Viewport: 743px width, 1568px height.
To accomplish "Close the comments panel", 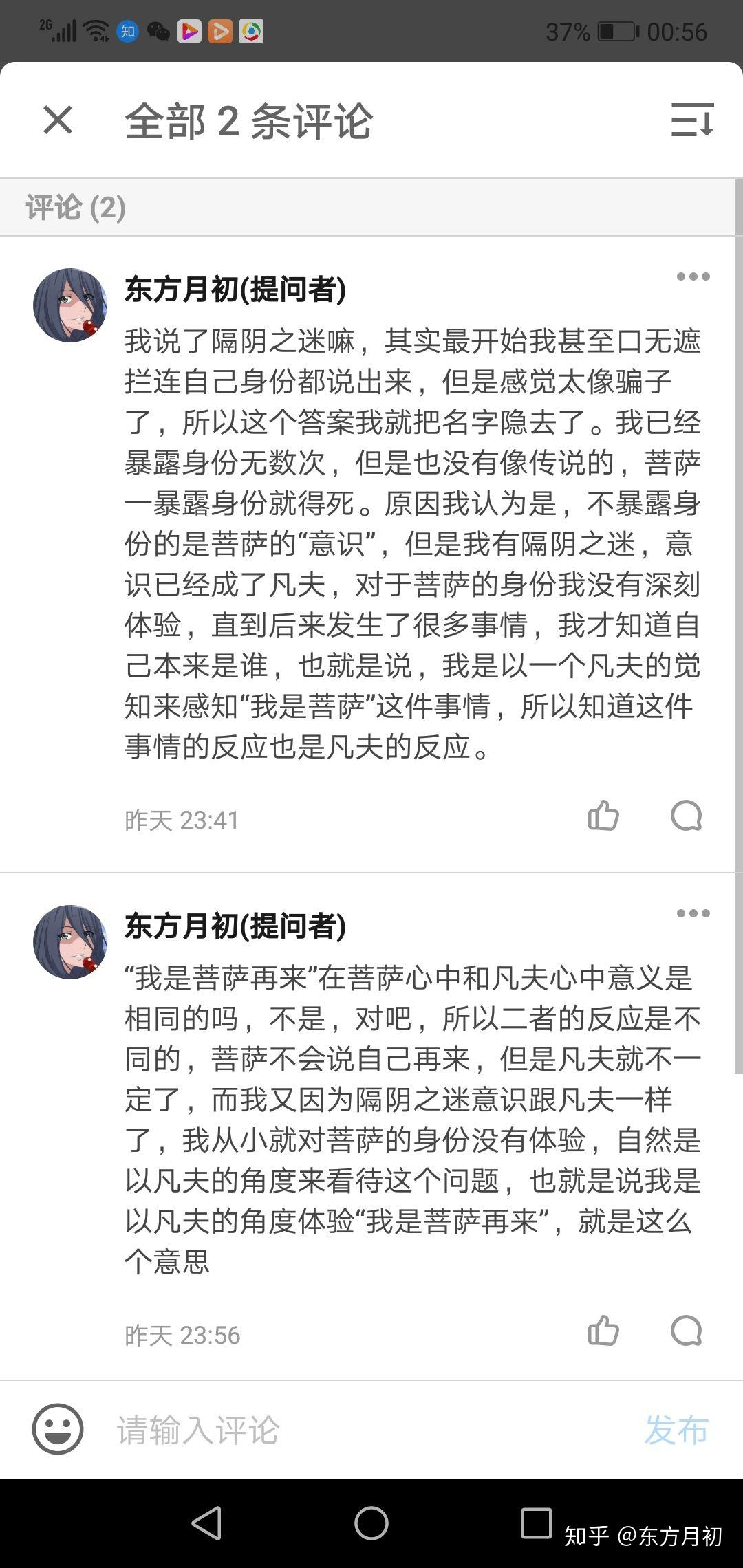I will click(58, 120).
